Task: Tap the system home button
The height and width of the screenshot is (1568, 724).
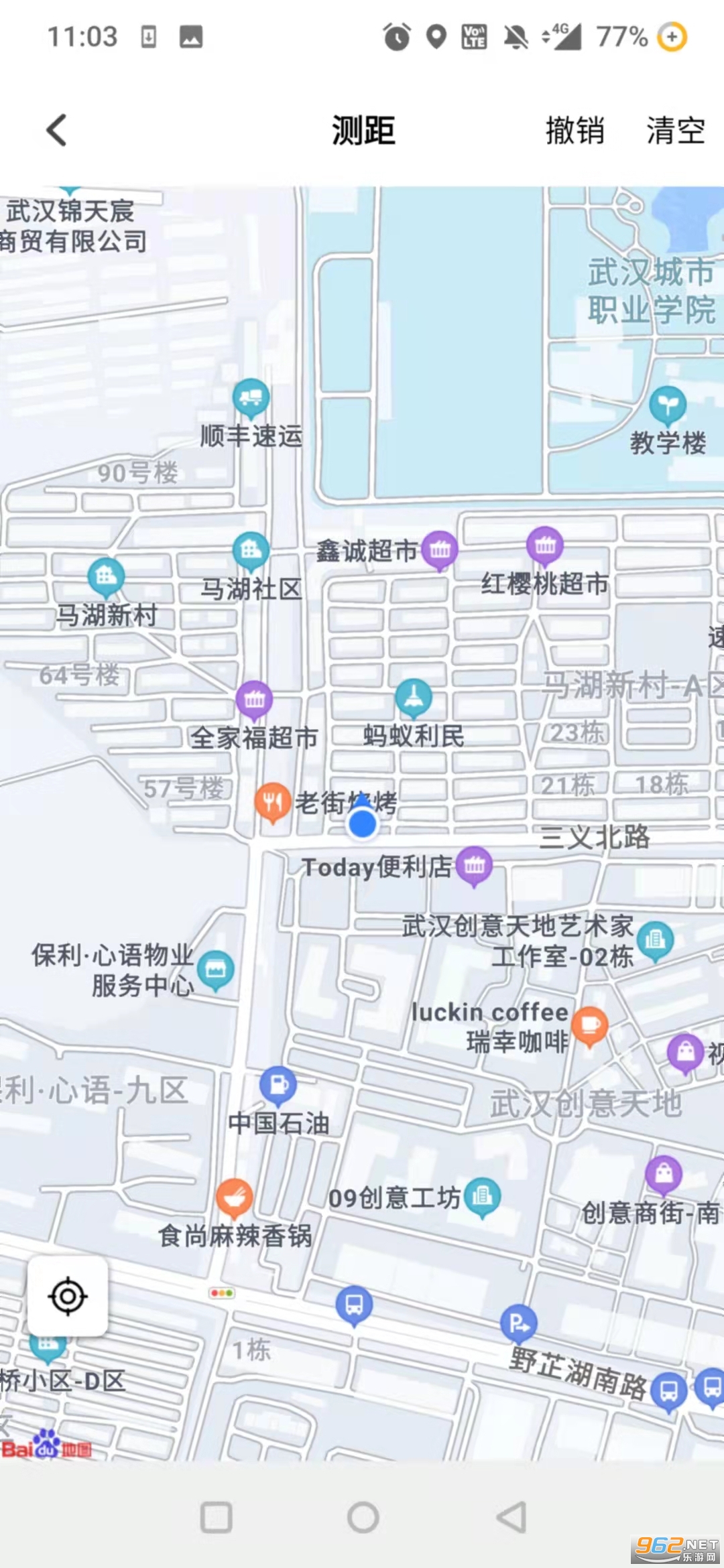Action: tap(363, 1517)
